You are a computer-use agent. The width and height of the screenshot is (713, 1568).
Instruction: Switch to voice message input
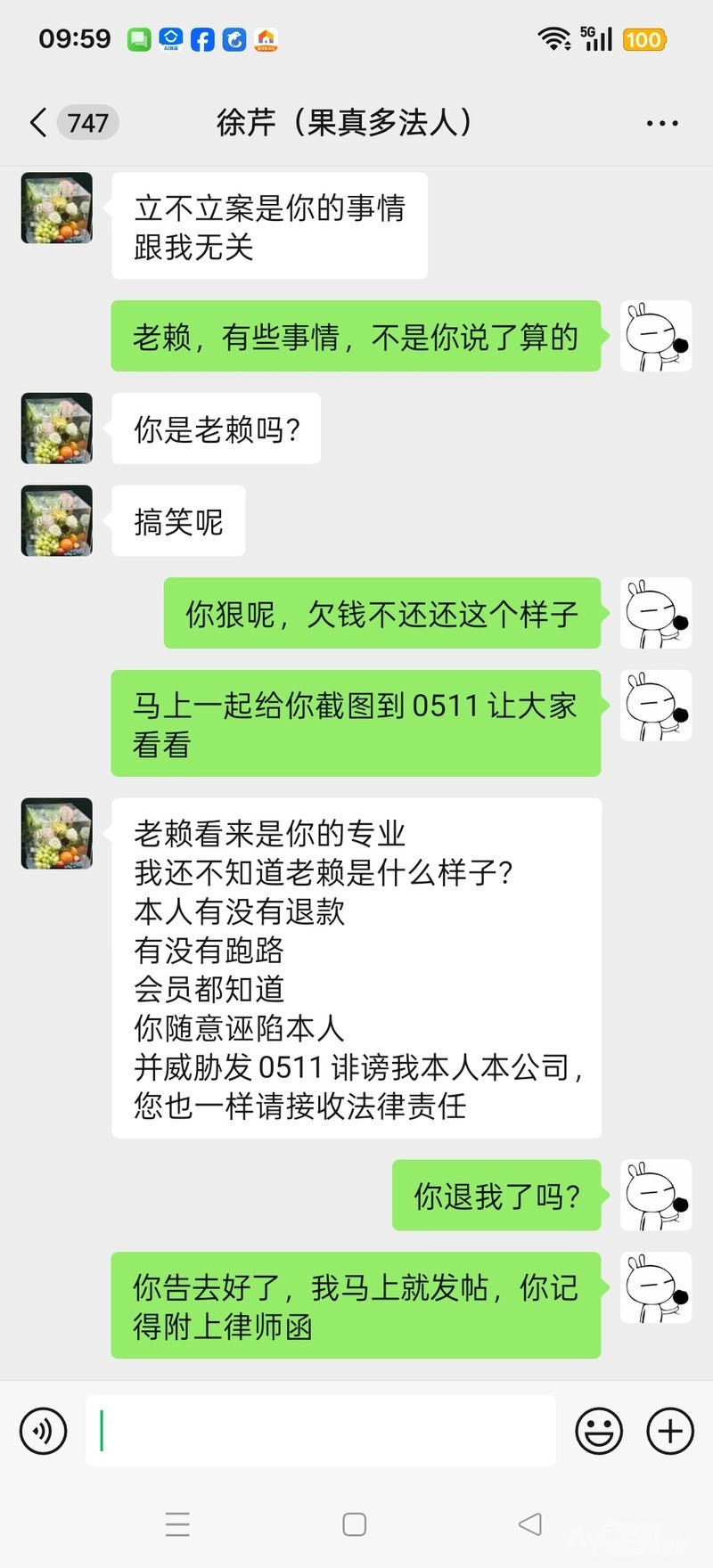[x=44, y=1431]
